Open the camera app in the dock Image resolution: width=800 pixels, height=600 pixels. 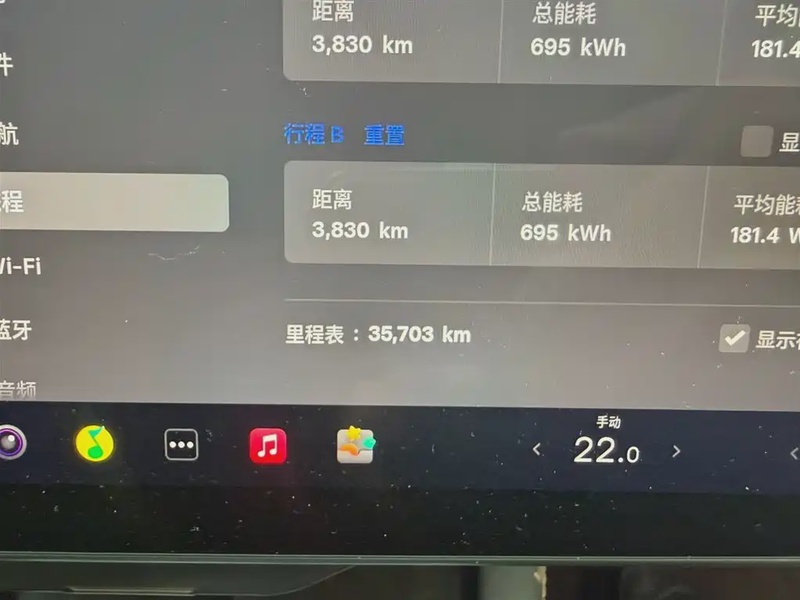[10, 442]
